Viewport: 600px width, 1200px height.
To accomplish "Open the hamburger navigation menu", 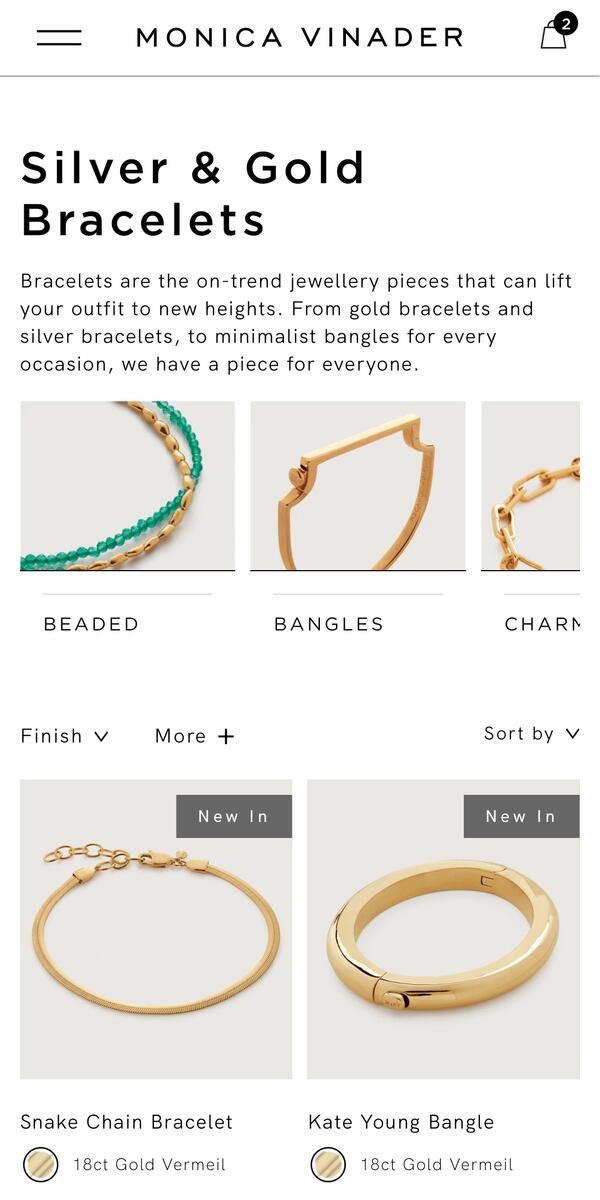I will point(59,38).
